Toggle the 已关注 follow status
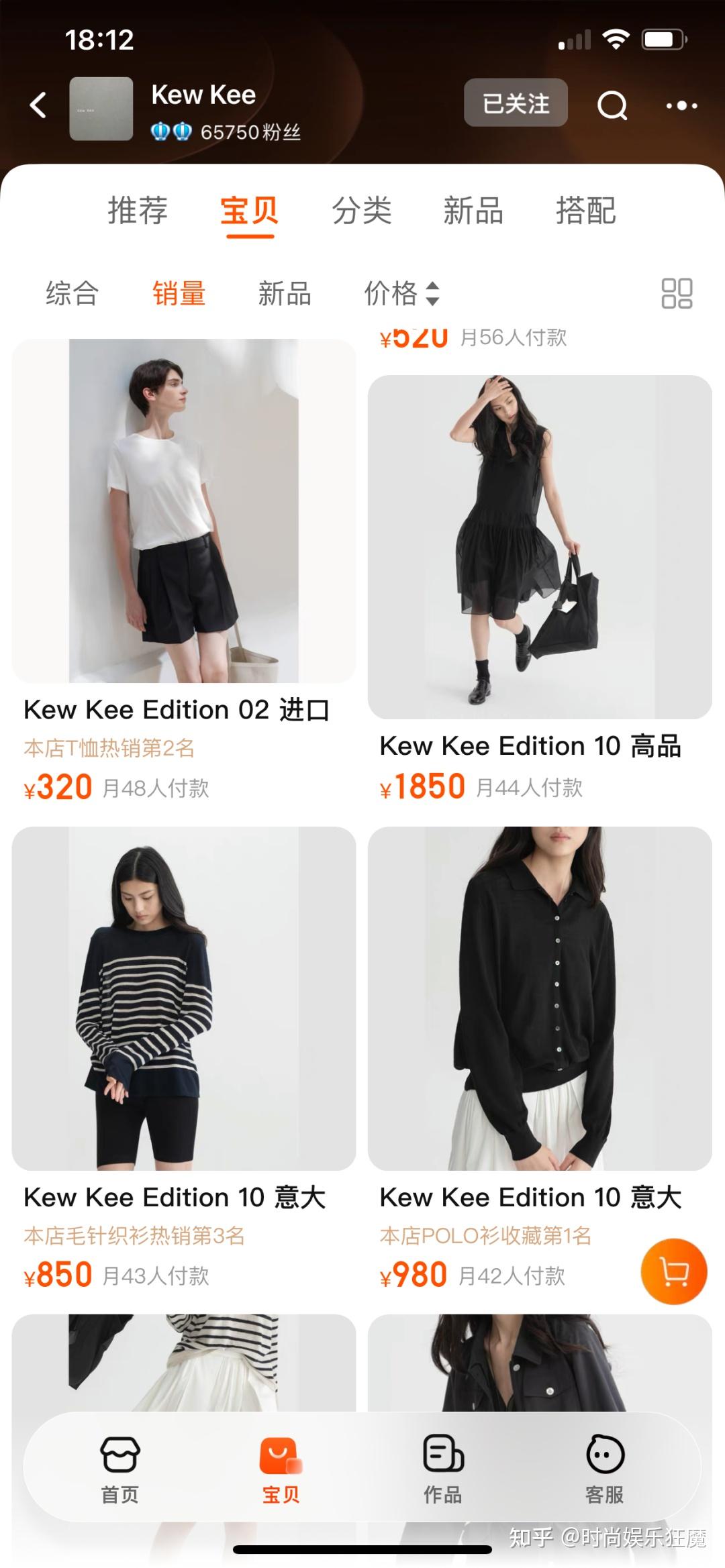The width and height of the screenshot is (725, 1568). (514, 103)
